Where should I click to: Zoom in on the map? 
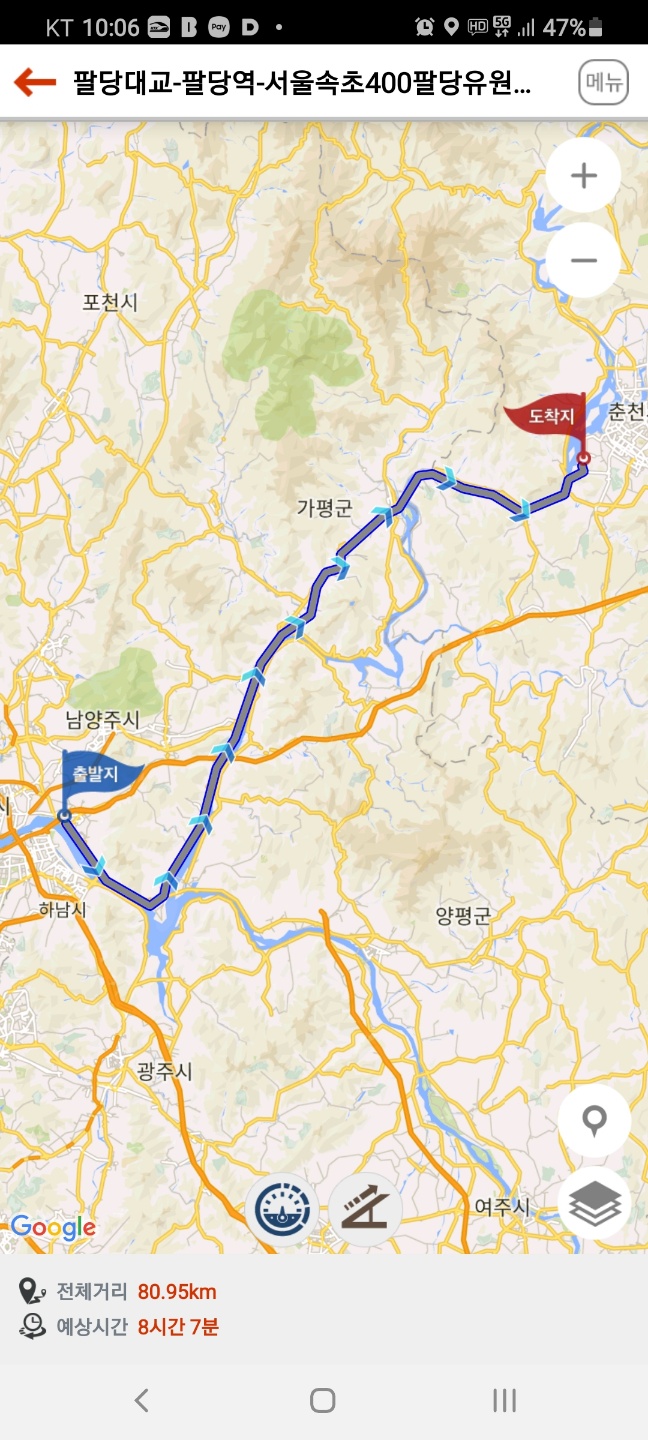(583, 176)
